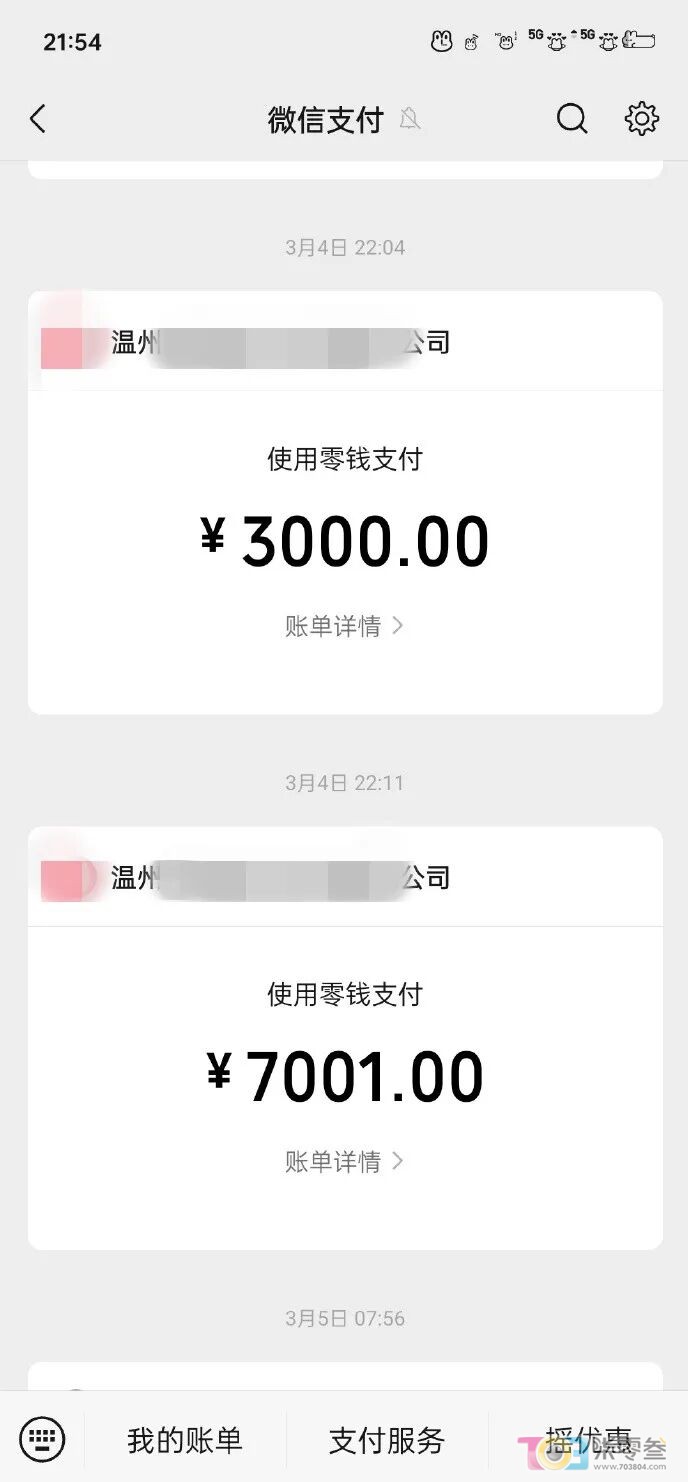Viewport: 688px width, 1482px height.
Task: Open the settings gear icon
Action: pos(642,119)
